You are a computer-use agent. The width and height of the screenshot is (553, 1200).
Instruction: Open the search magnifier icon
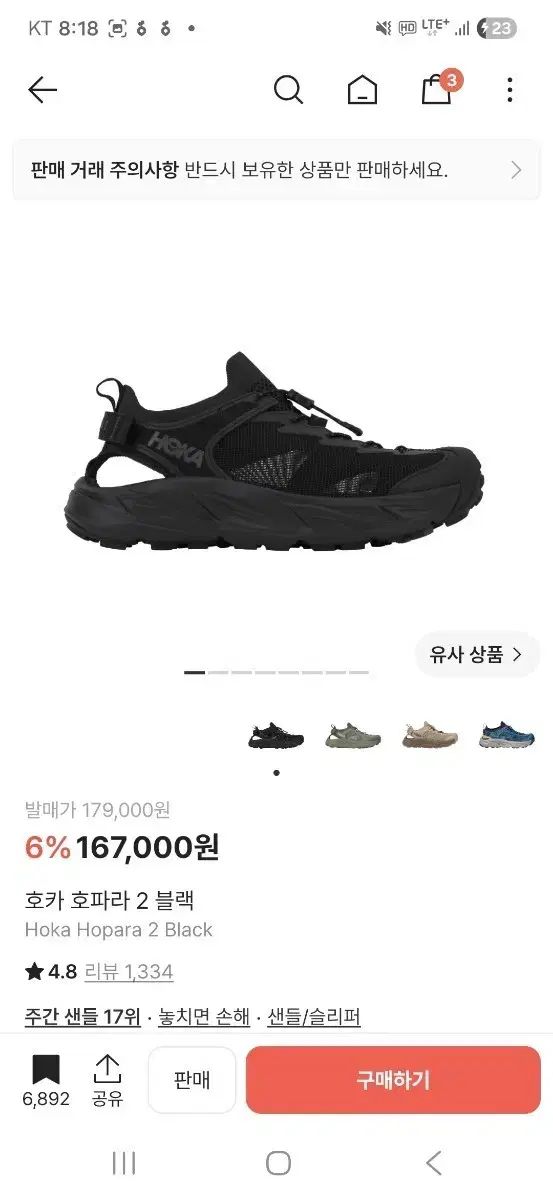[288, 90]
